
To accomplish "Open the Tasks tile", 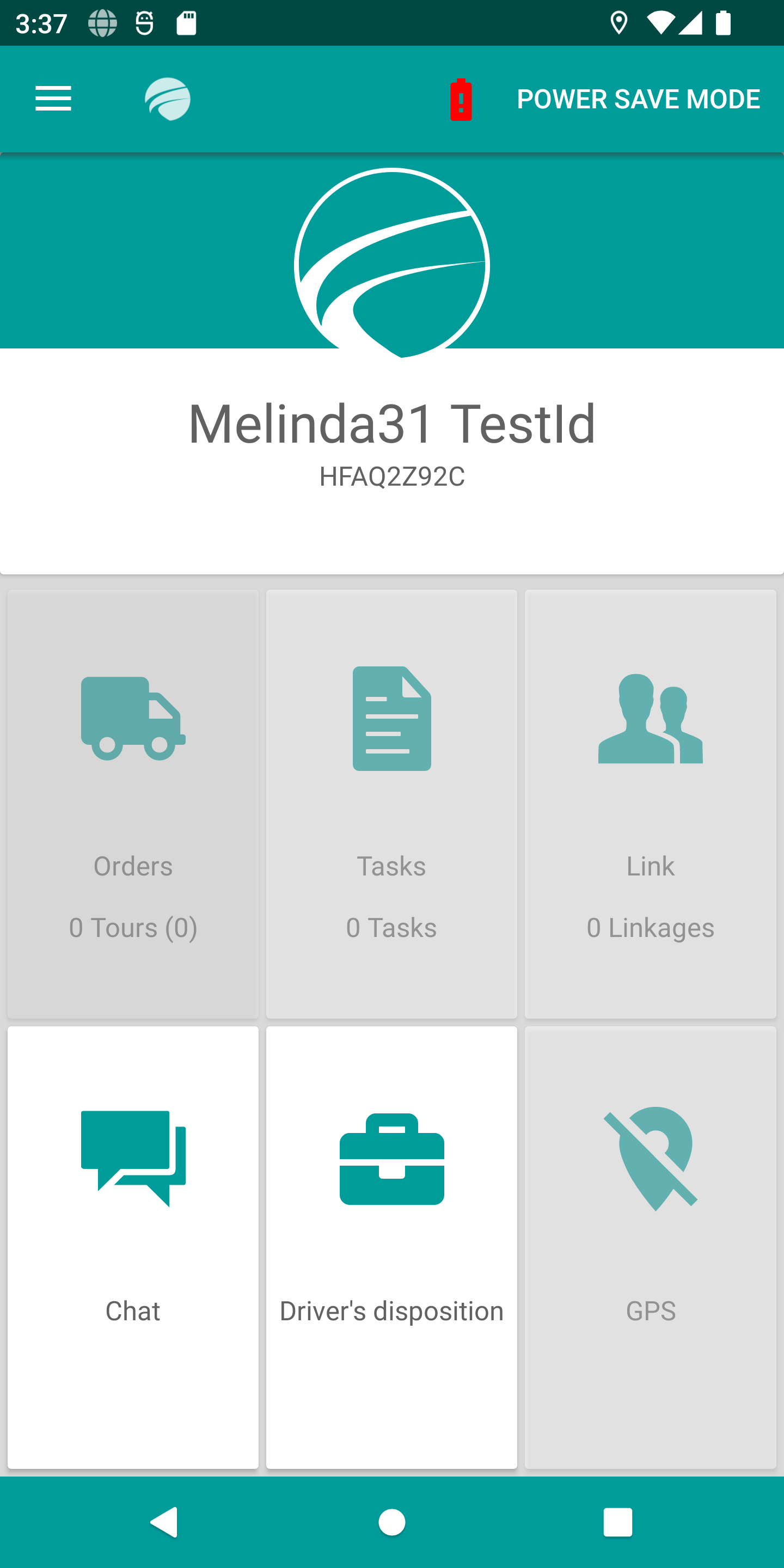I will click(x=391, y=804).
